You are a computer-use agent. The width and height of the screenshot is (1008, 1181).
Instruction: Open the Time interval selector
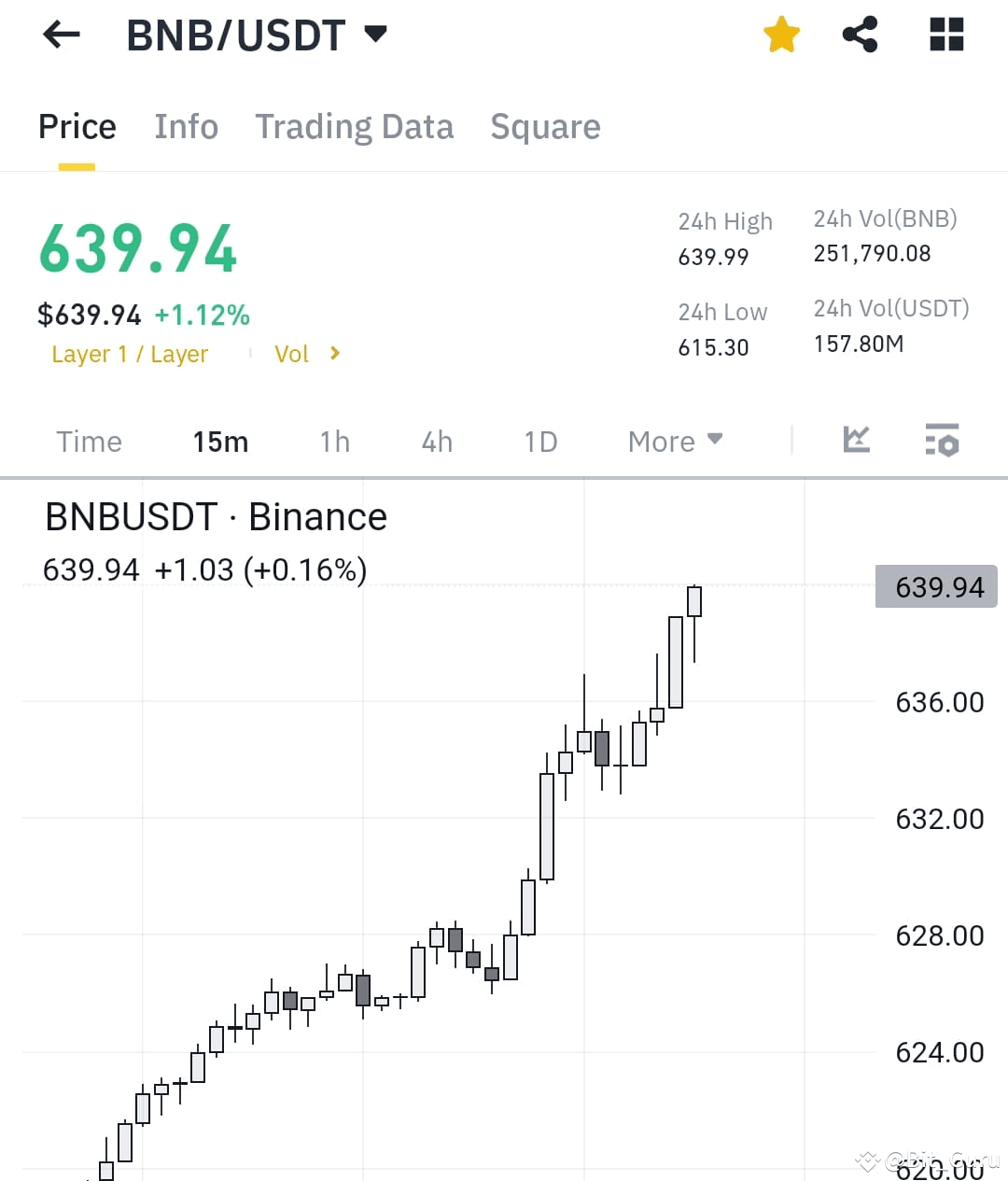(x=89, y=441)
